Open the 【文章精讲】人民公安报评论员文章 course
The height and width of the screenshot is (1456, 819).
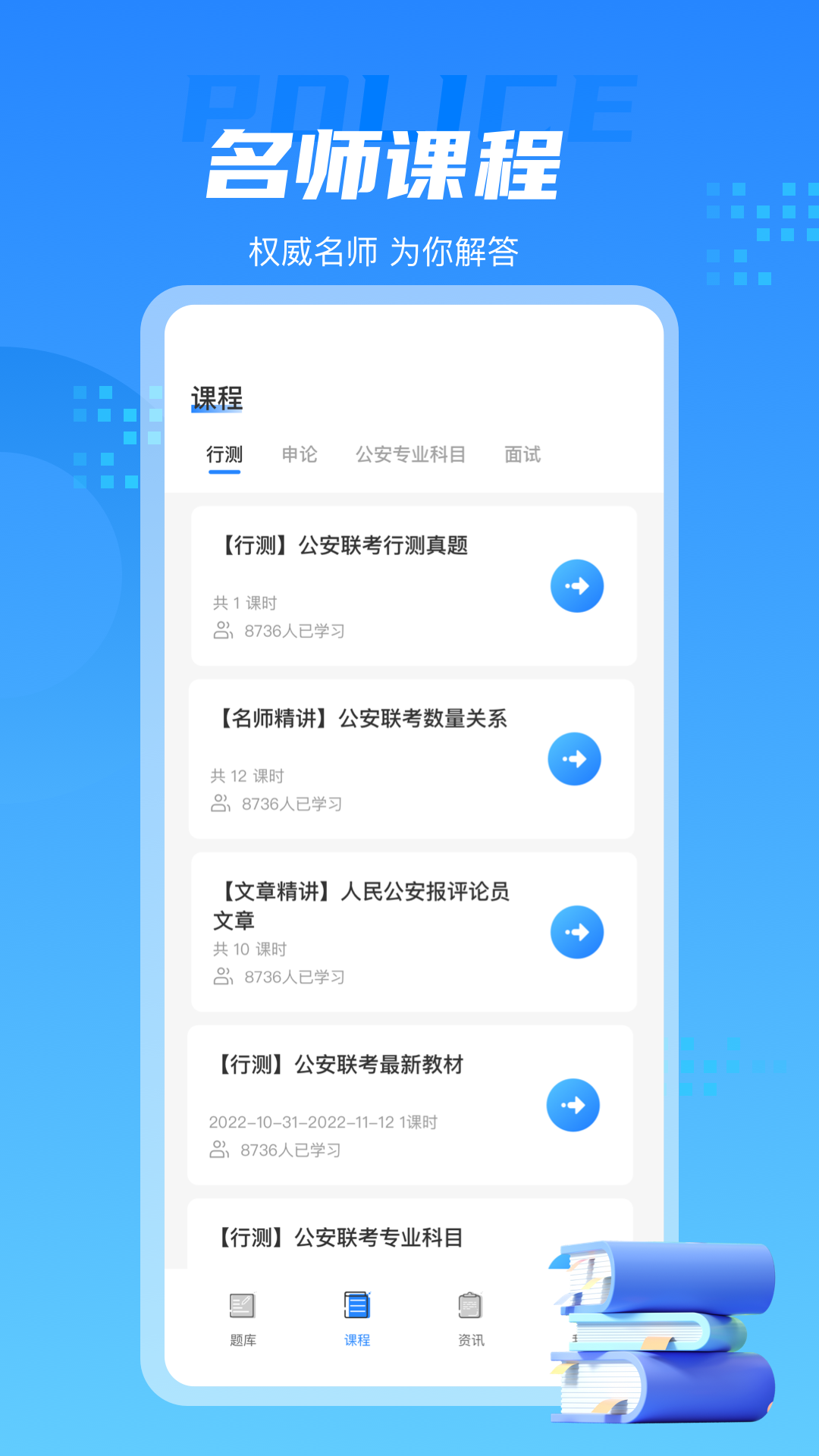click(x=368, y=906)
